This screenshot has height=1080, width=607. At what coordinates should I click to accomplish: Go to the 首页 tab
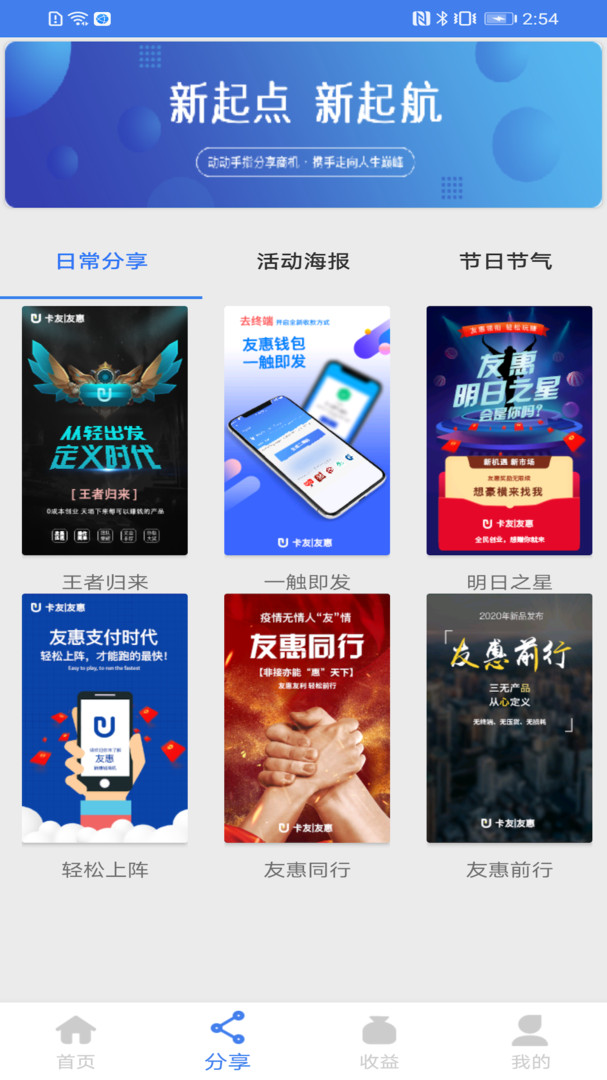pos(76,1042)
